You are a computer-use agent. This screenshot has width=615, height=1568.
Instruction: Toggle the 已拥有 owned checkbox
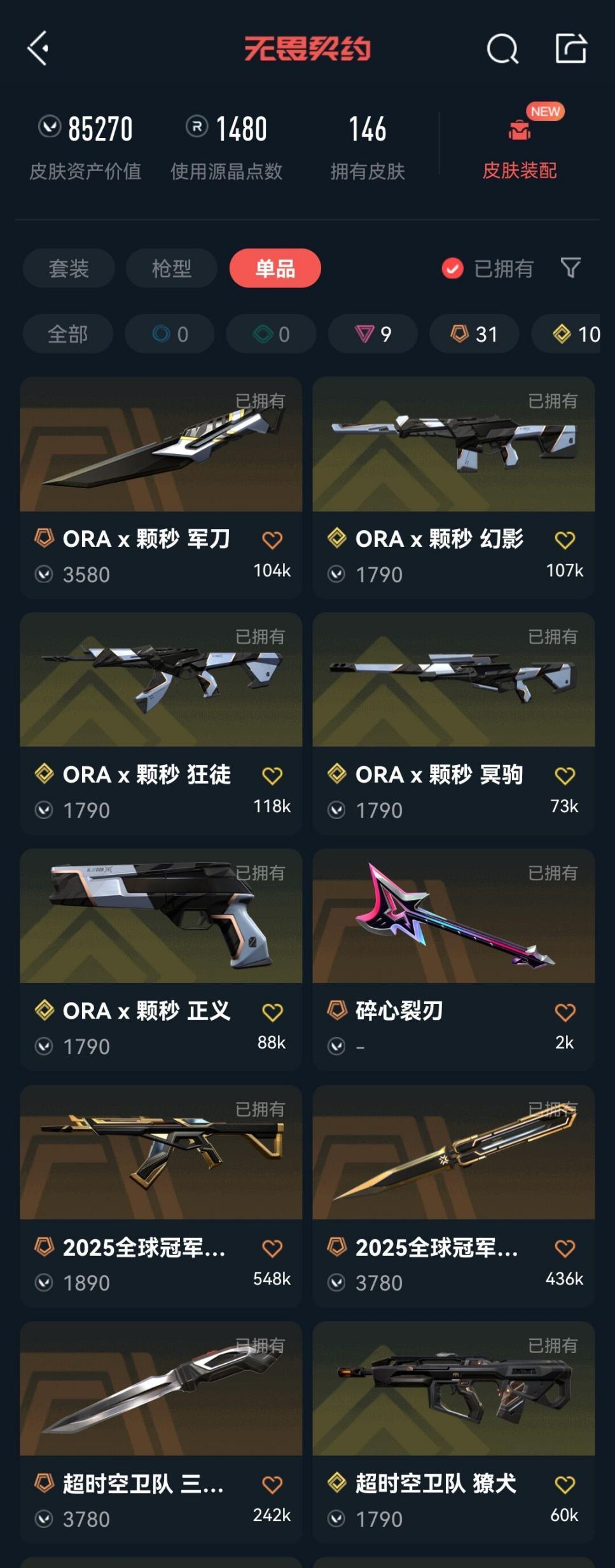tap(452, 268)
